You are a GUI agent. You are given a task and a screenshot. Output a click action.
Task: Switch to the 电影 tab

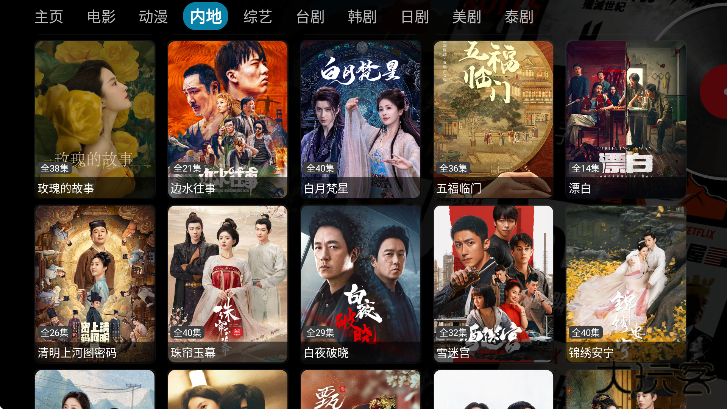(x=101, y=17)
